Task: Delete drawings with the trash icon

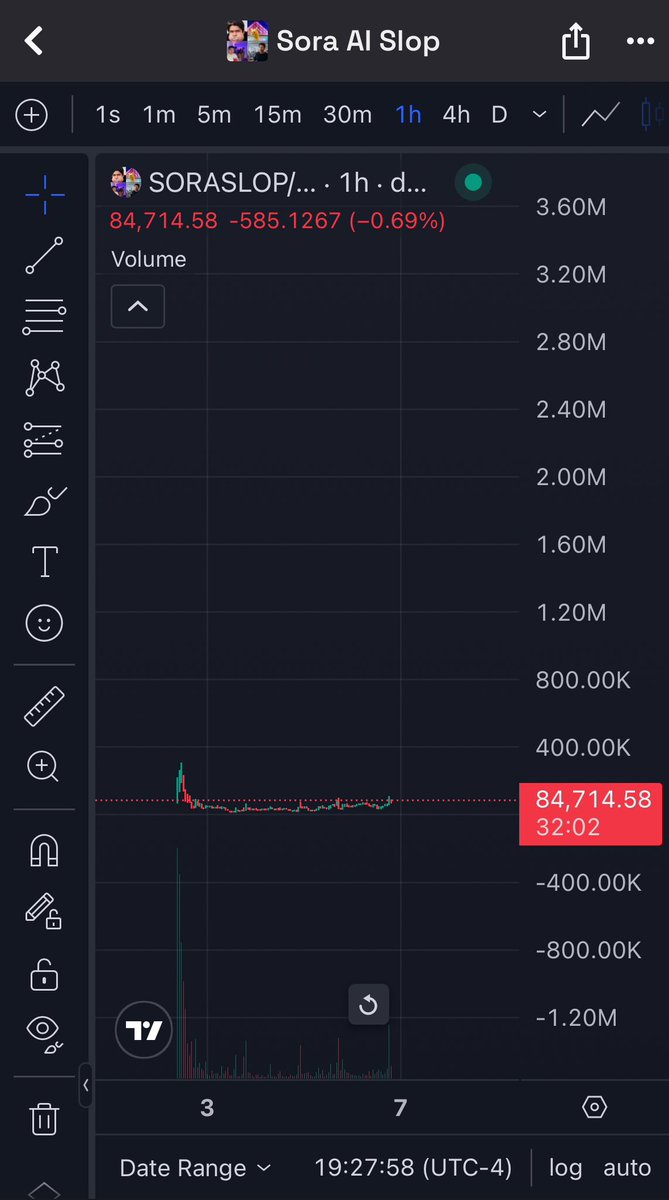Action: pos(44,1119)
